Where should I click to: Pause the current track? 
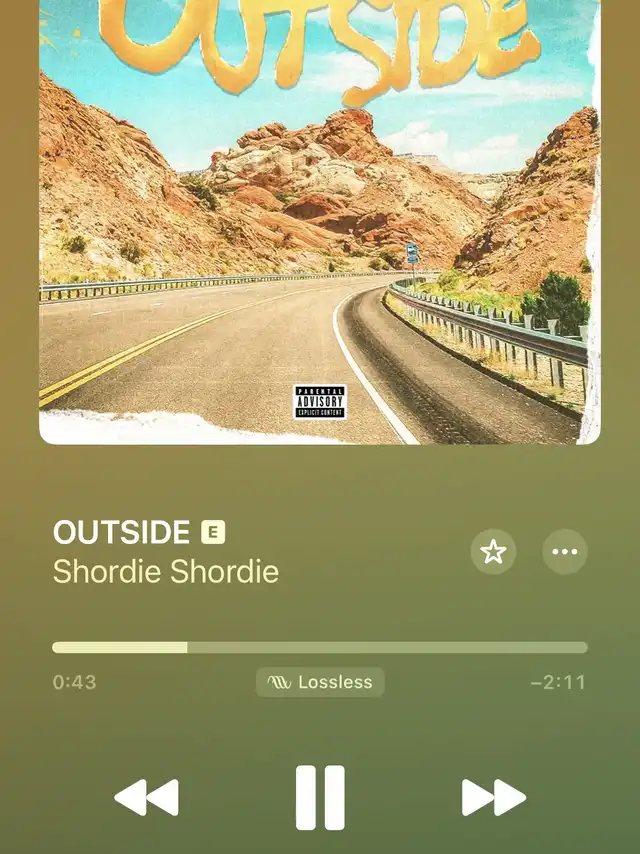pos(320,798)
